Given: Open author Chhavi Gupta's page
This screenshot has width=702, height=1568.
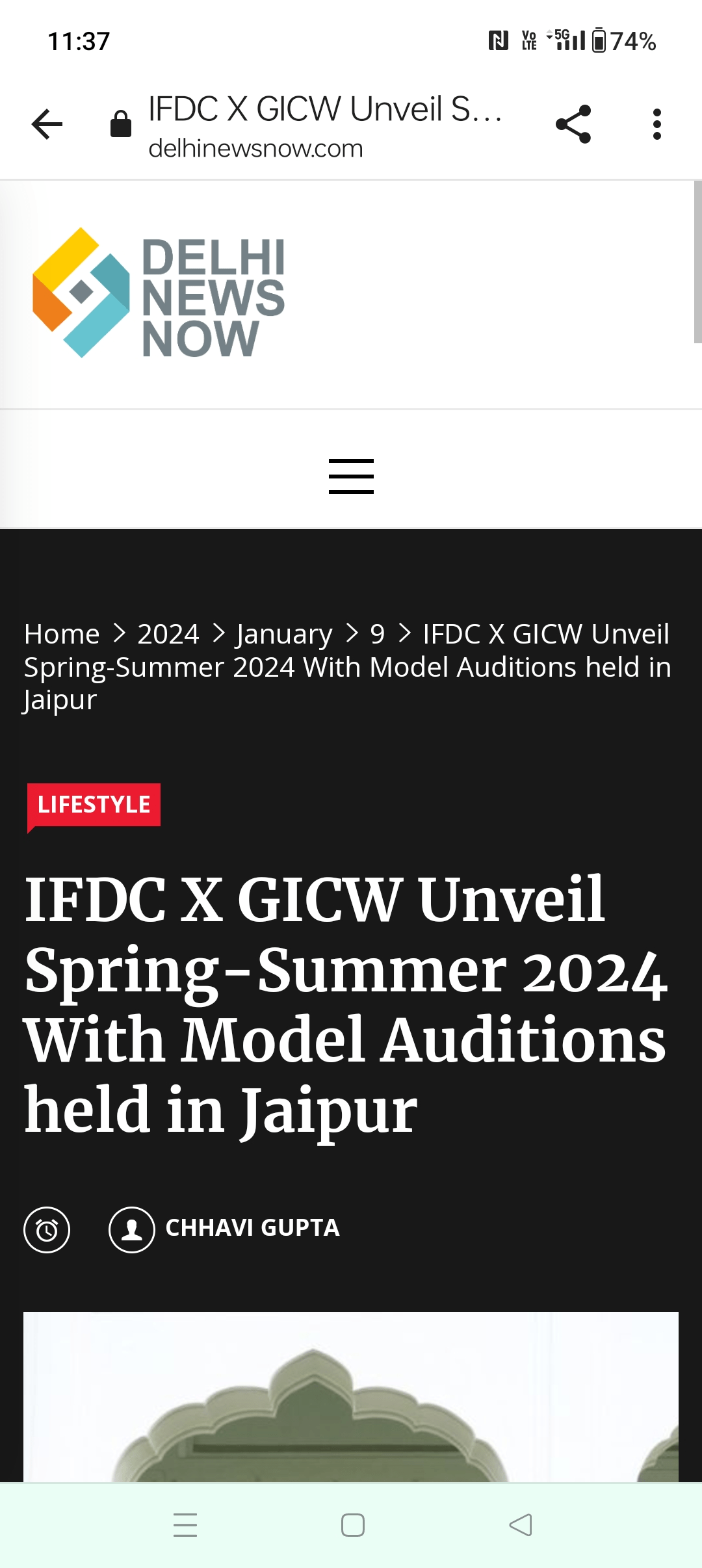Looking at the screenshot, I should point(252,1228).
